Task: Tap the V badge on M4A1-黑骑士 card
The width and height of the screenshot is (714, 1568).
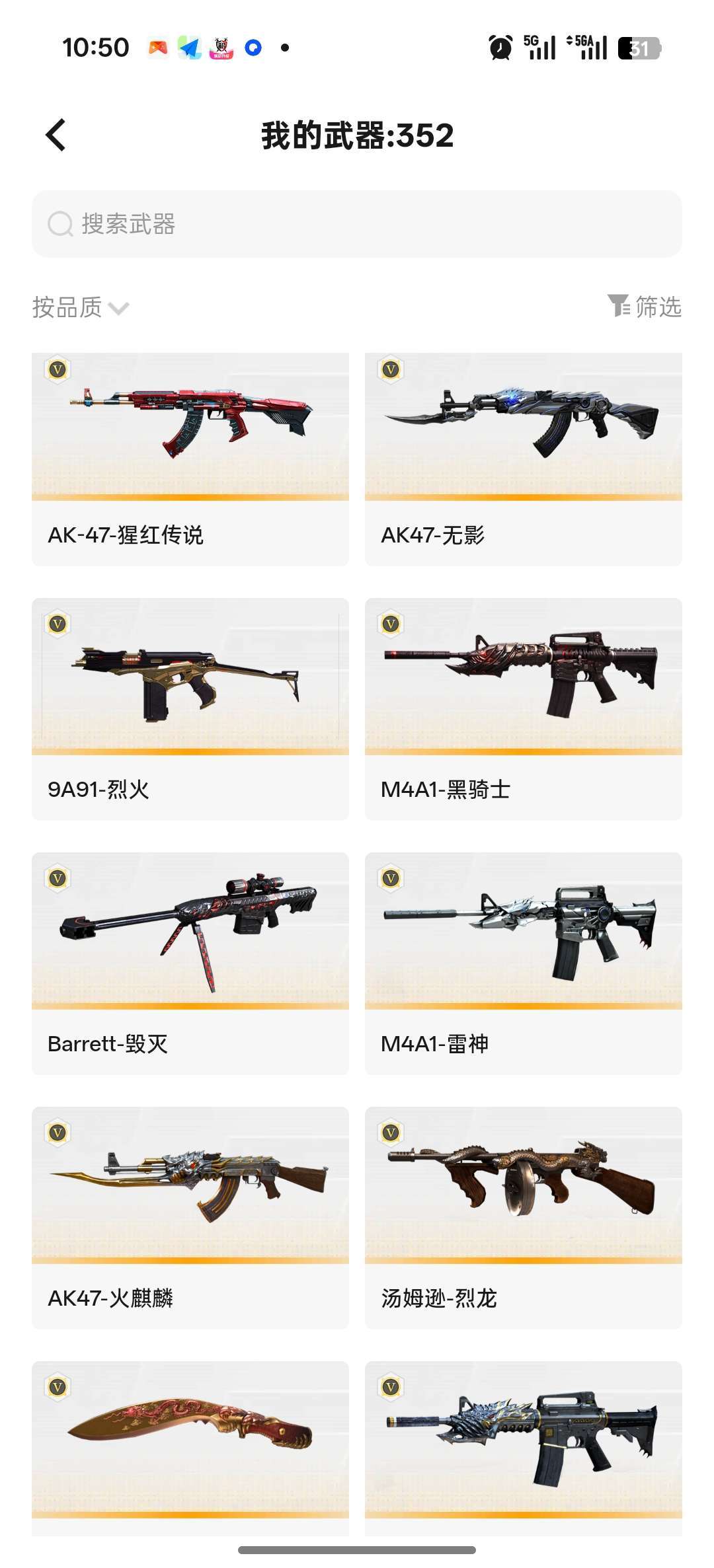Action: 391,622
